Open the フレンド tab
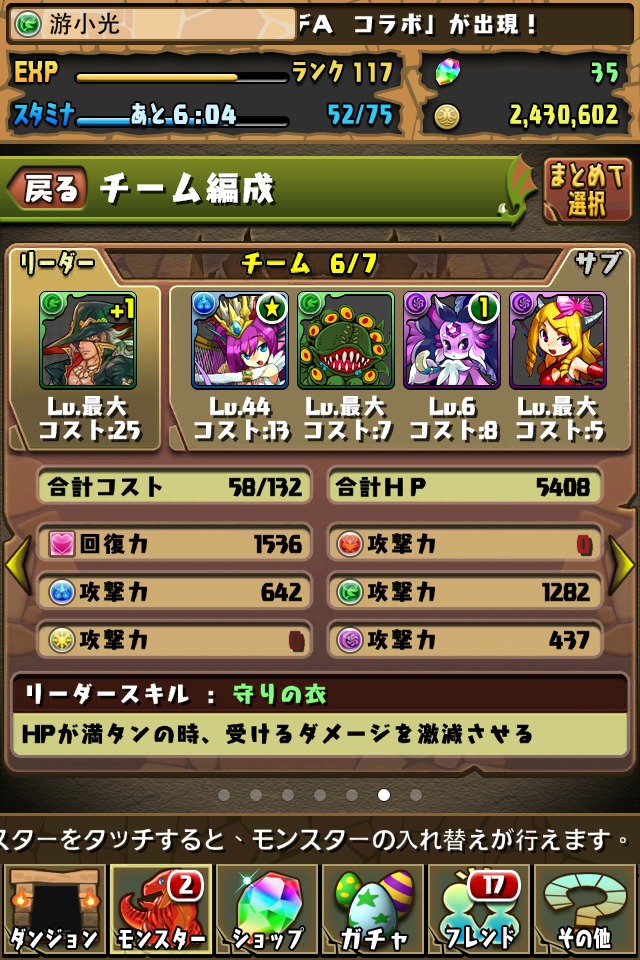Image resolution: width=640 pixels, height=960 pixels. [480, 910]
